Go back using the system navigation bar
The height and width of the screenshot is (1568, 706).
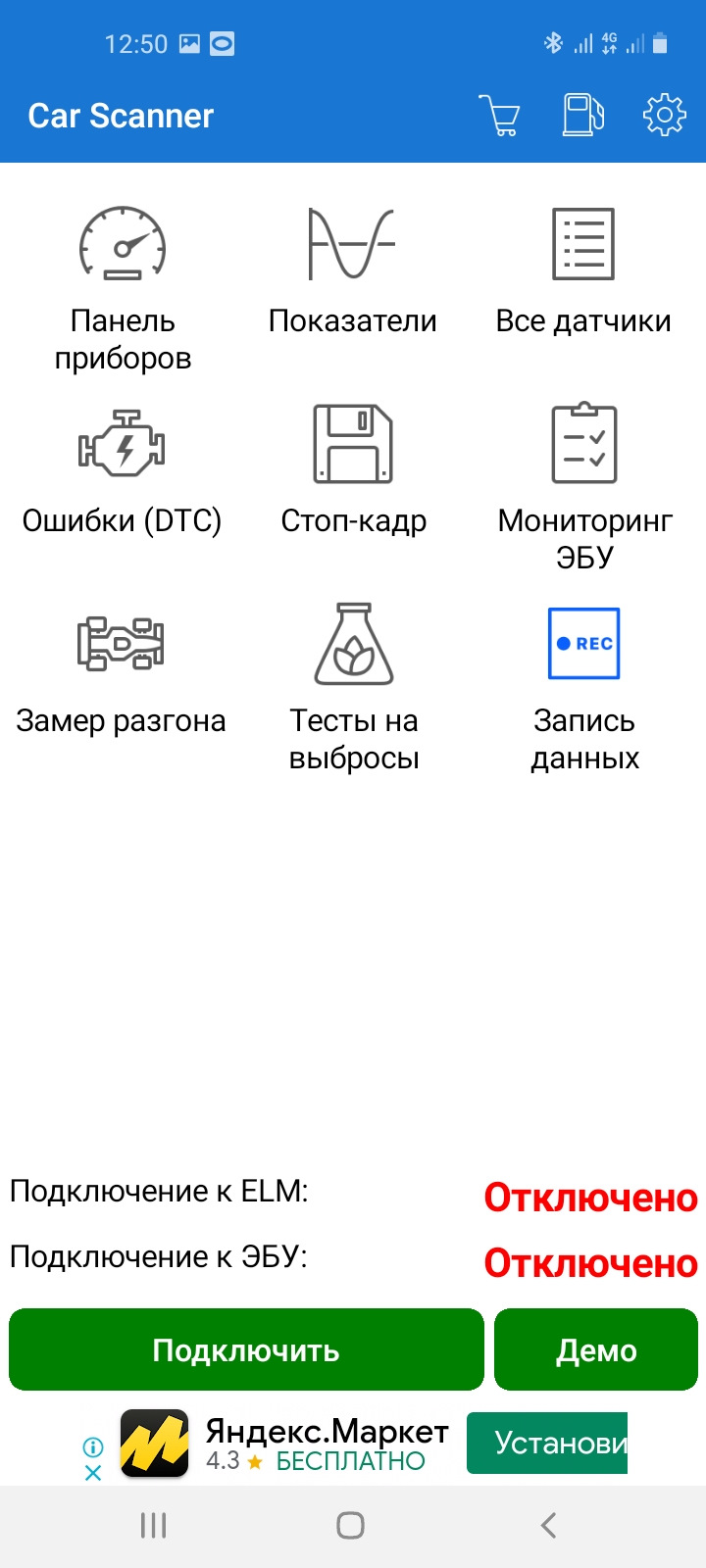pos(549,1525)
